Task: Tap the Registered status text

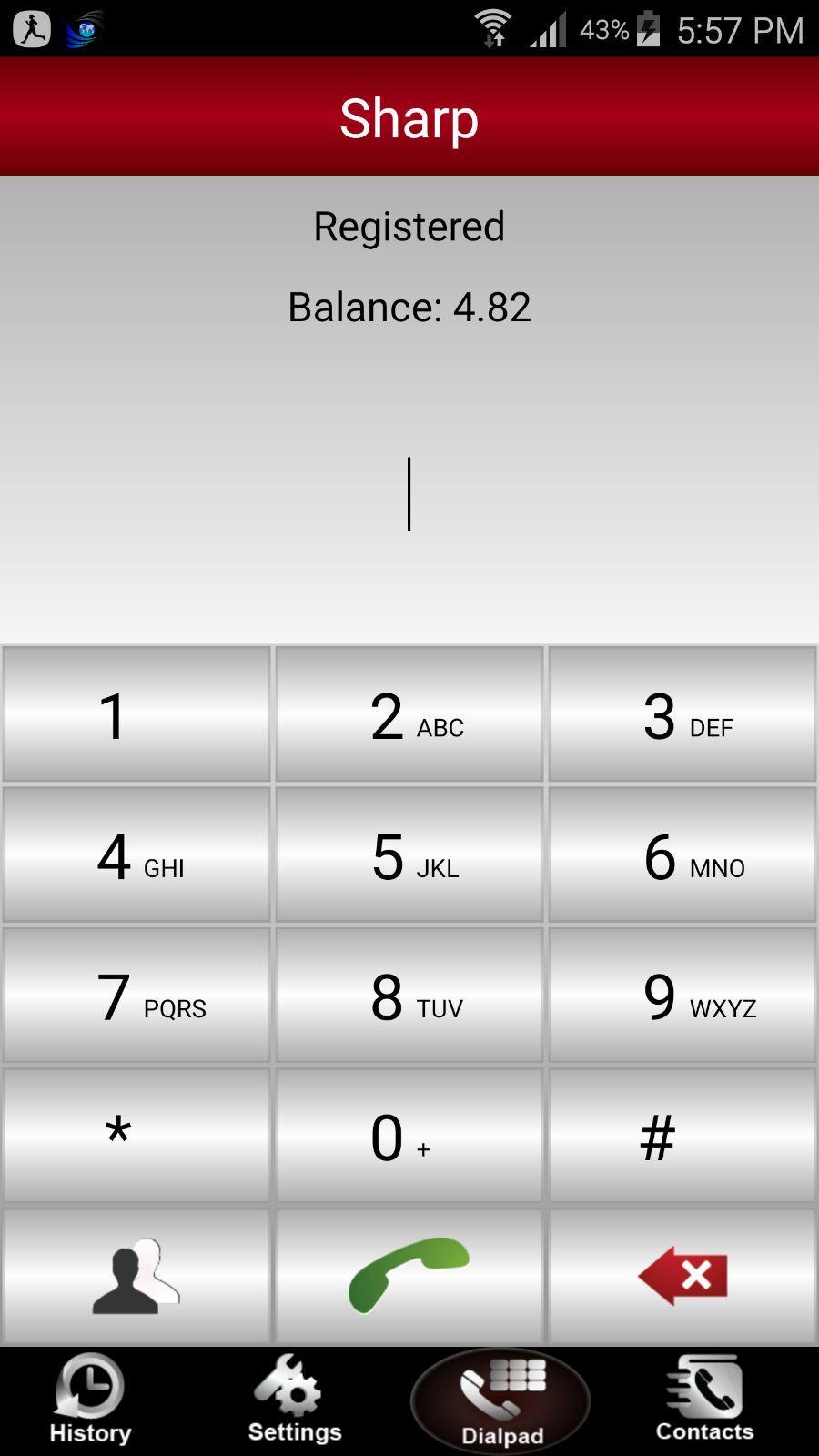Action: (x=409, y=226)
